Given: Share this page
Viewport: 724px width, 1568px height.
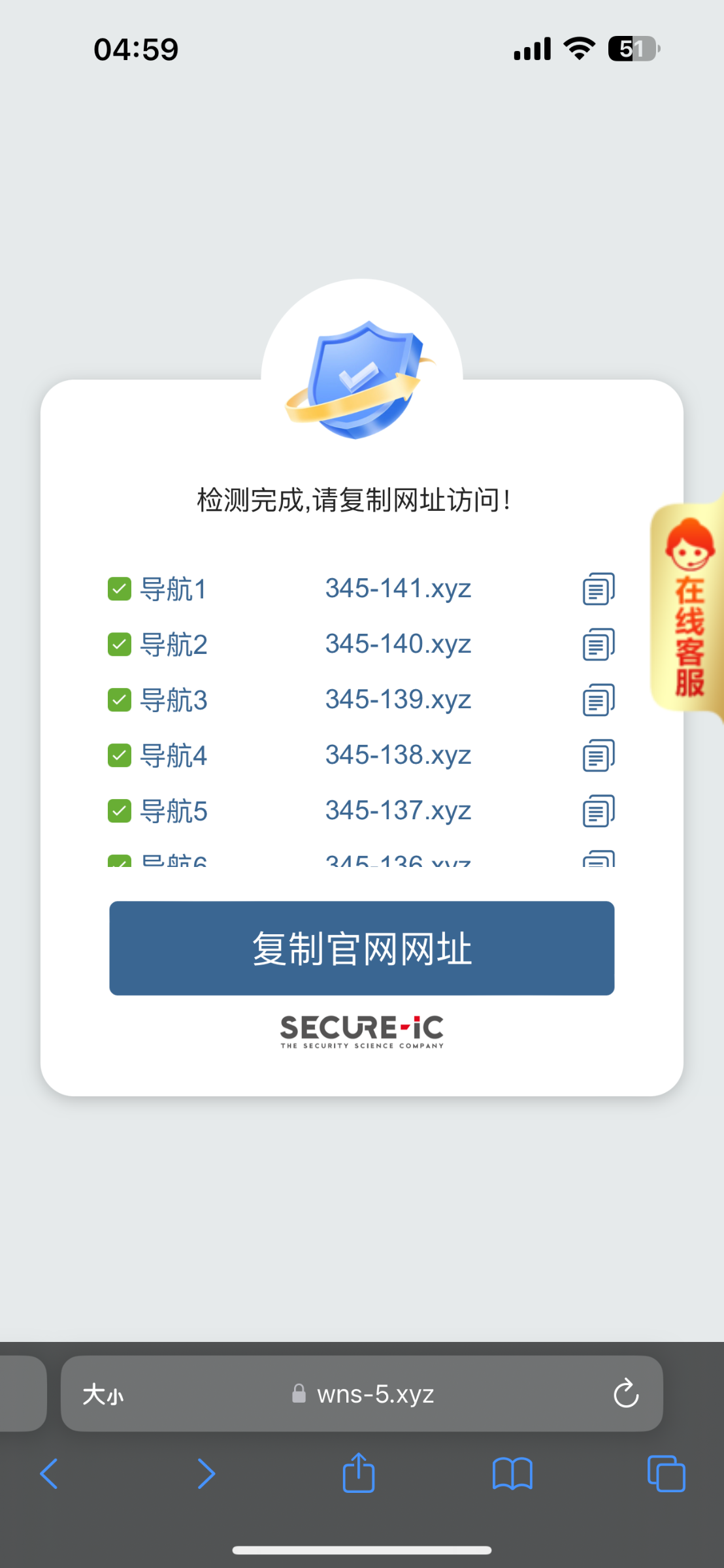Looking at the screenshot, I should point(359,1472).
